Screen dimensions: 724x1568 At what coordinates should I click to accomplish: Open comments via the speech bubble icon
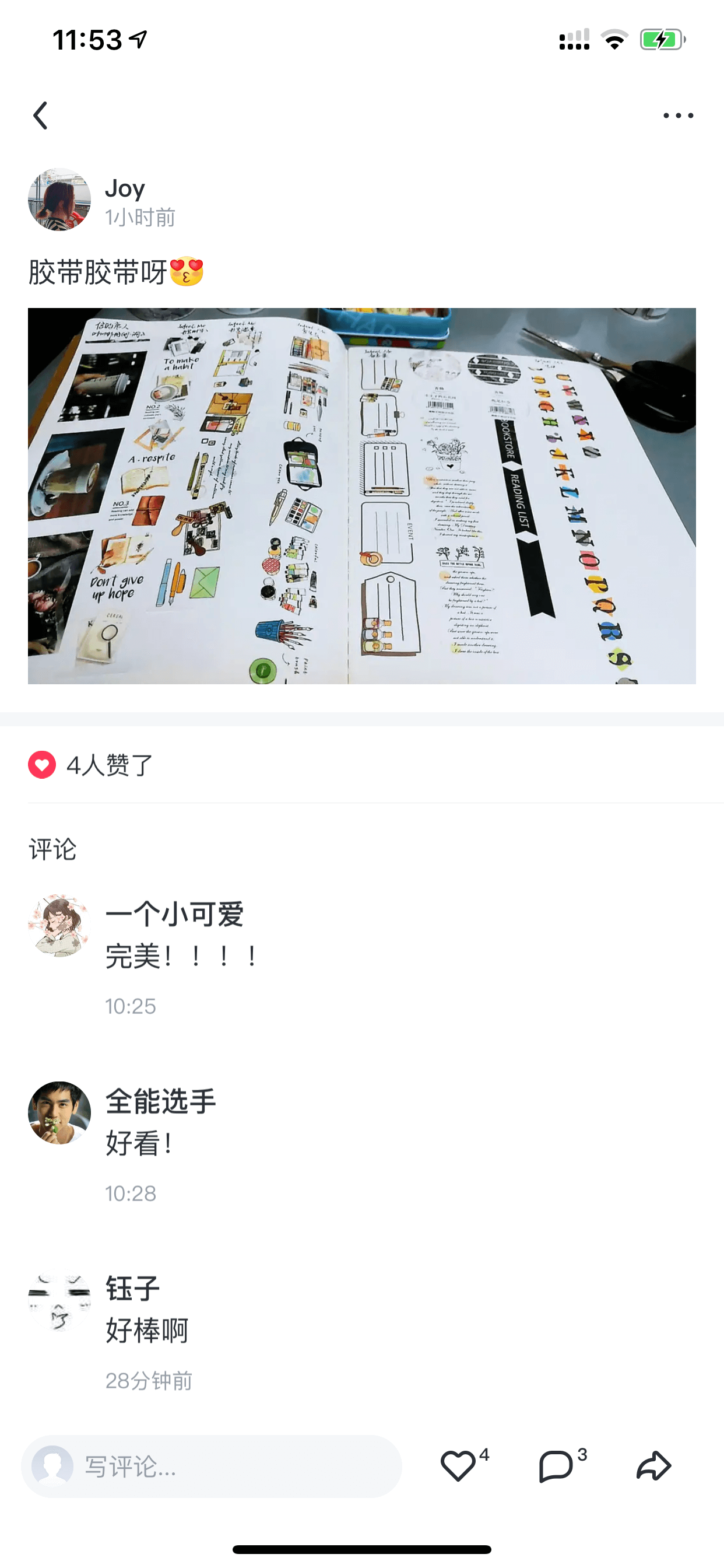click(x=556, y=1466)
